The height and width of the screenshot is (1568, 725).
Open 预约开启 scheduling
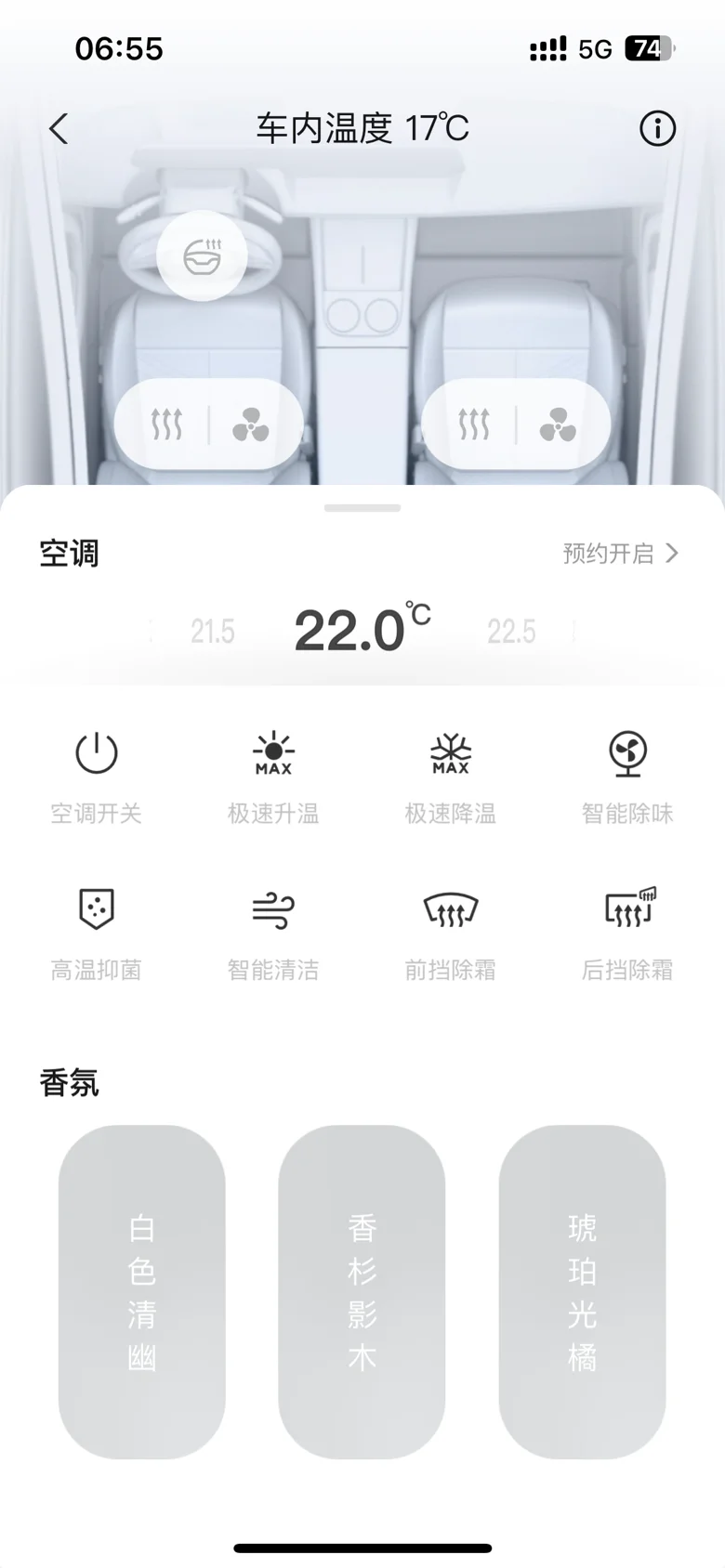pos(620,554)
